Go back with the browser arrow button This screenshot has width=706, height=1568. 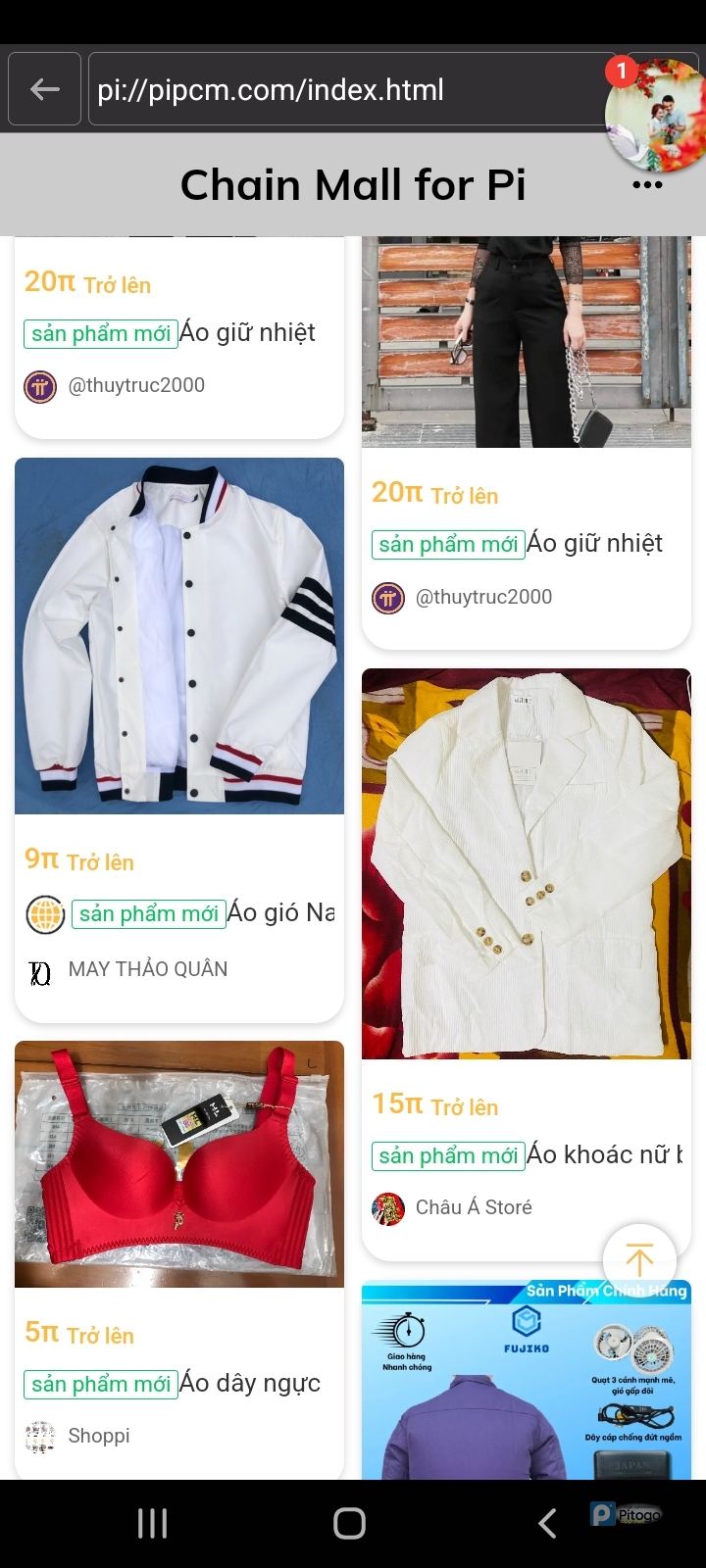[x=44, y=89]
